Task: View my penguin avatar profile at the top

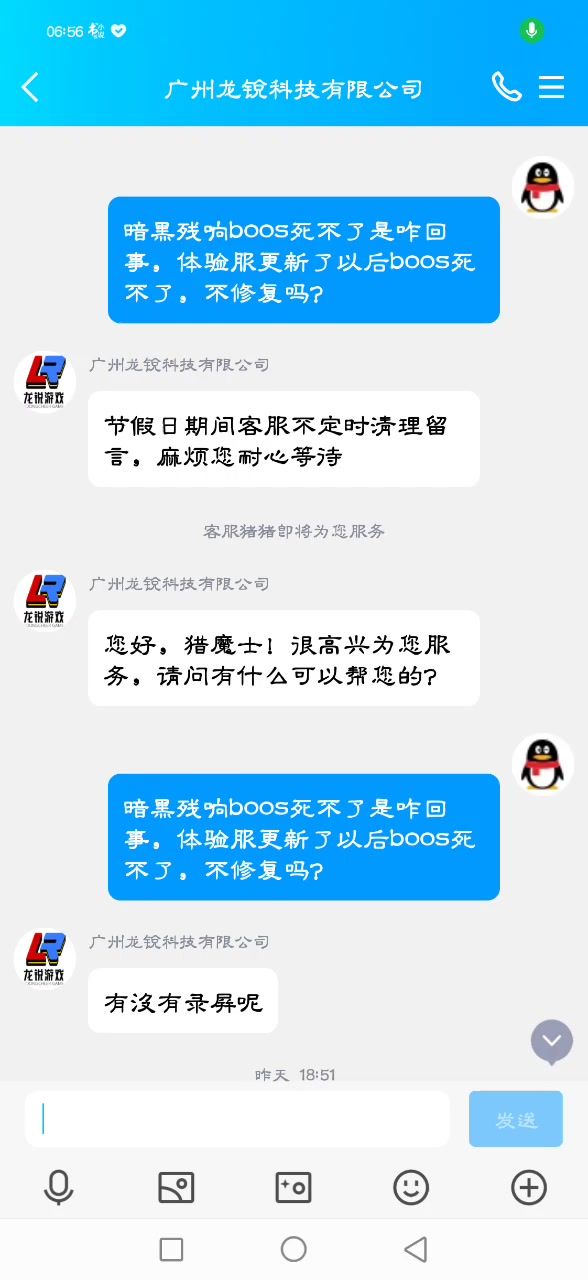Action: [x=543, y=187]
